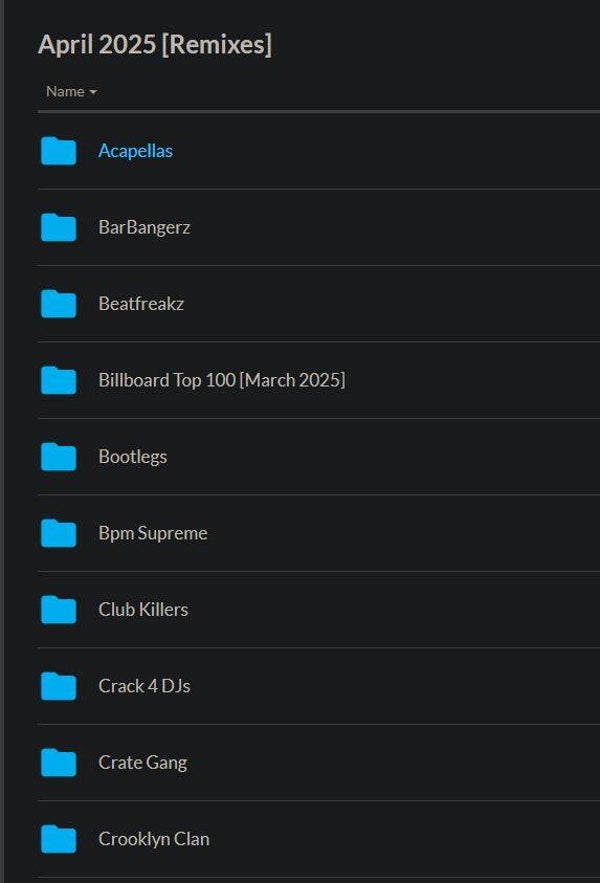
Task: Open the Club Killers folder
Action: (143, 609)
